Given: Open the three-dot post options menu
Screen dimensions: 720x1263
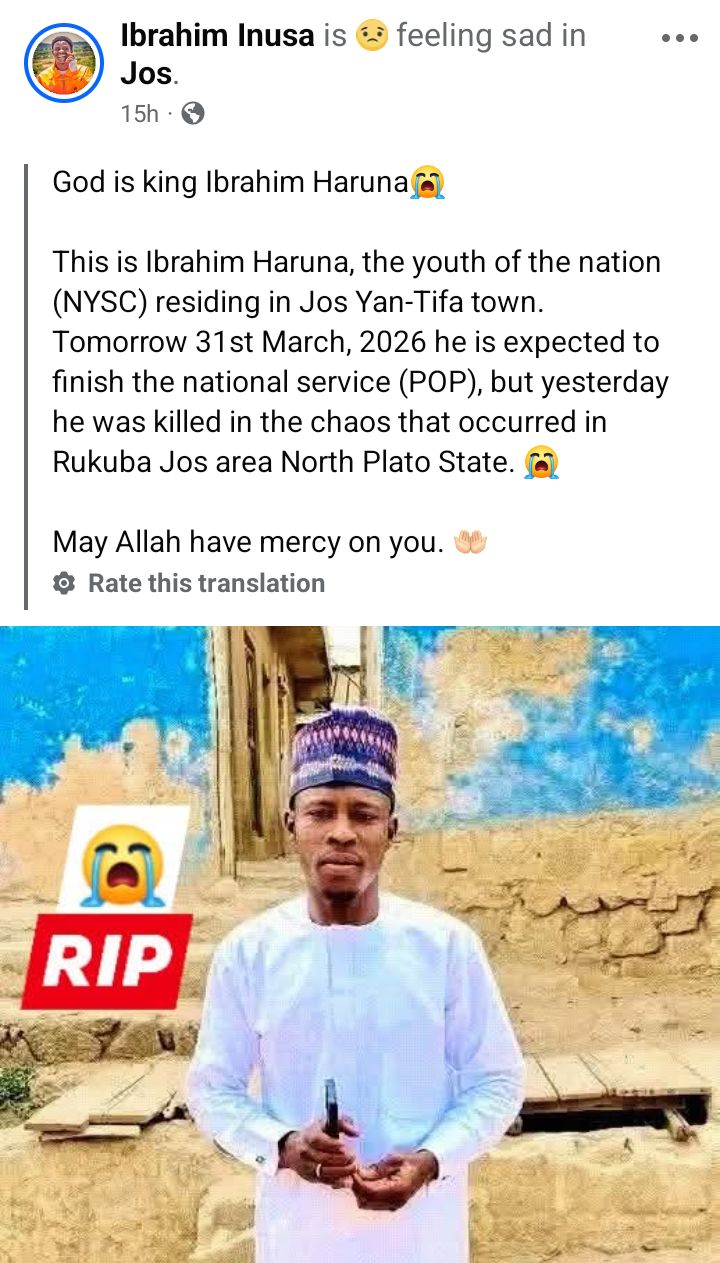Looking at the screenshot, I should tap(679, 37).
